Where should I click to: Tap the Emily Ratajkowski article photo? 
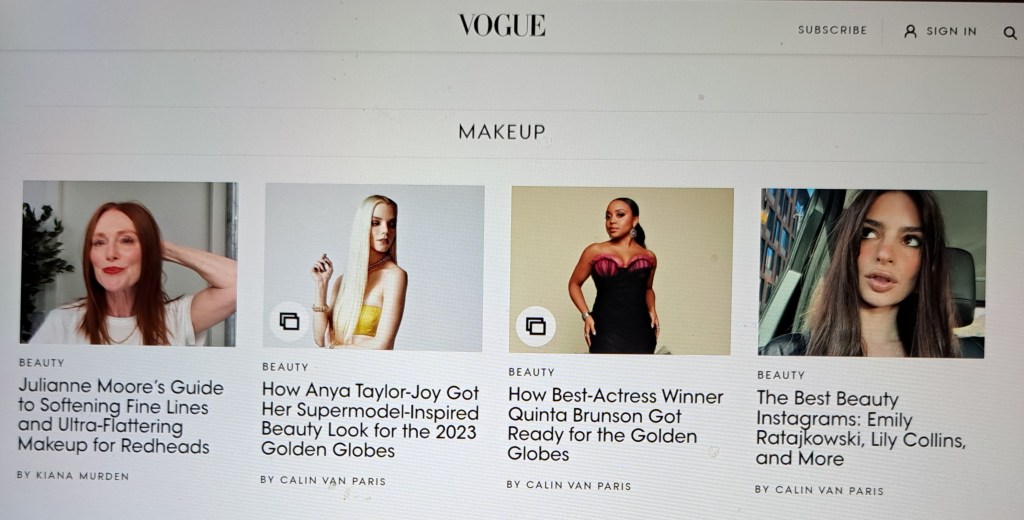coord(872,272)
